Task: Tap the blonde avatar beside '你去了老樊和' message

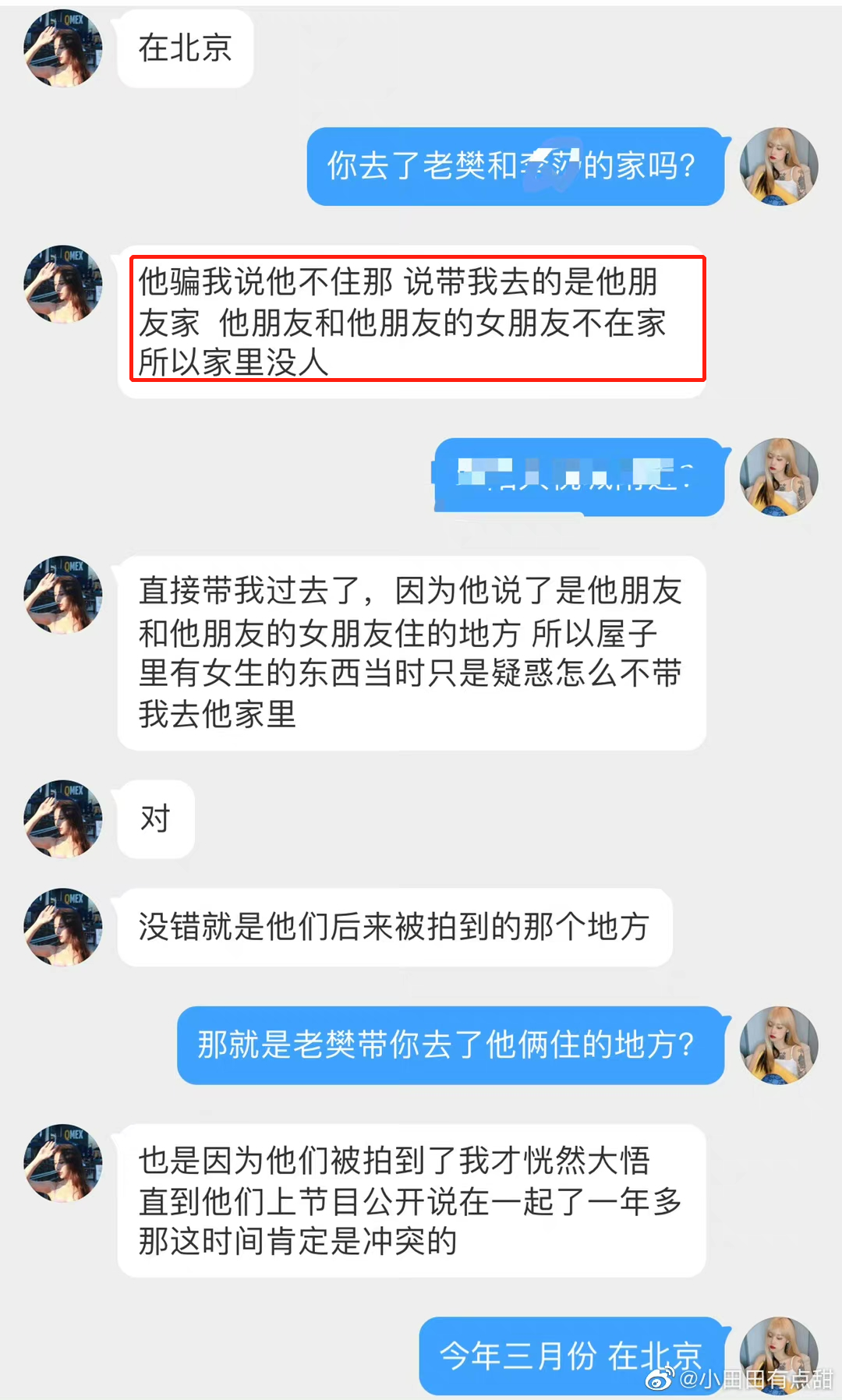Action: pos(779,167)
